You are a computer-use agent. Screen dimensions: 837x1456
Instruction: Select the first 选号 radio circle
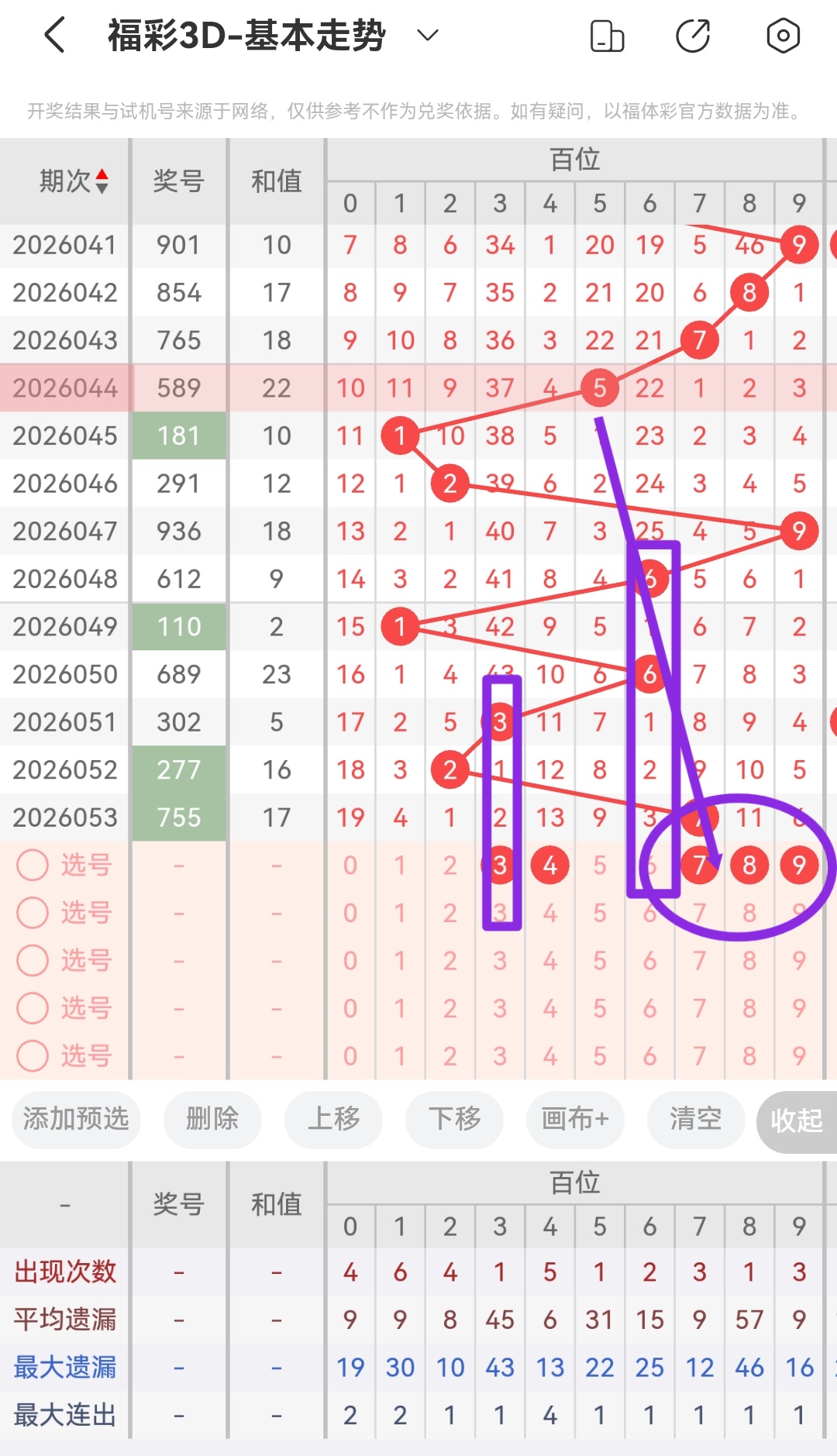[x=33, y=866]
